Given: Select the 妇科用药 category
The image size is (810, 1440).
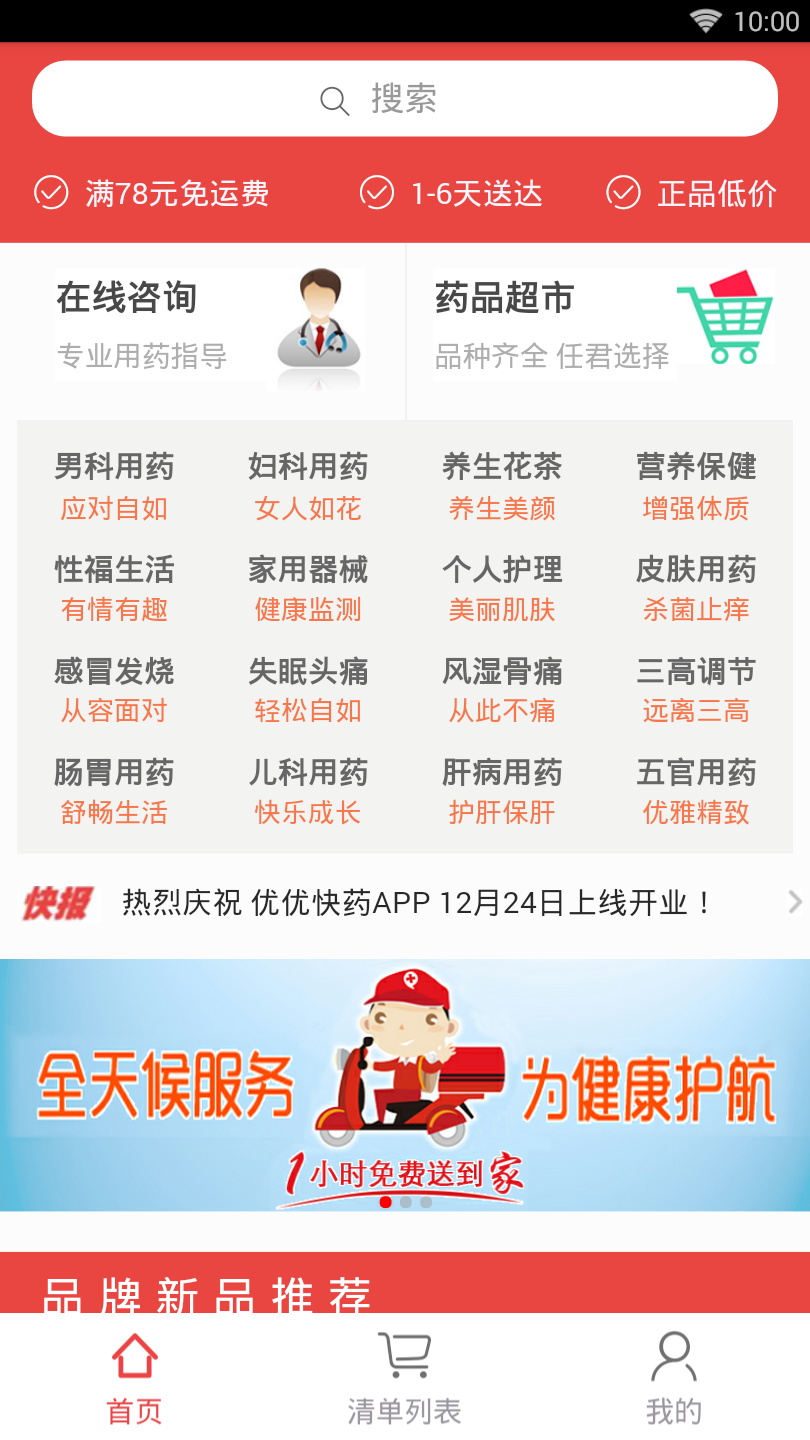Looking at the screenshot, I should 308,487.
